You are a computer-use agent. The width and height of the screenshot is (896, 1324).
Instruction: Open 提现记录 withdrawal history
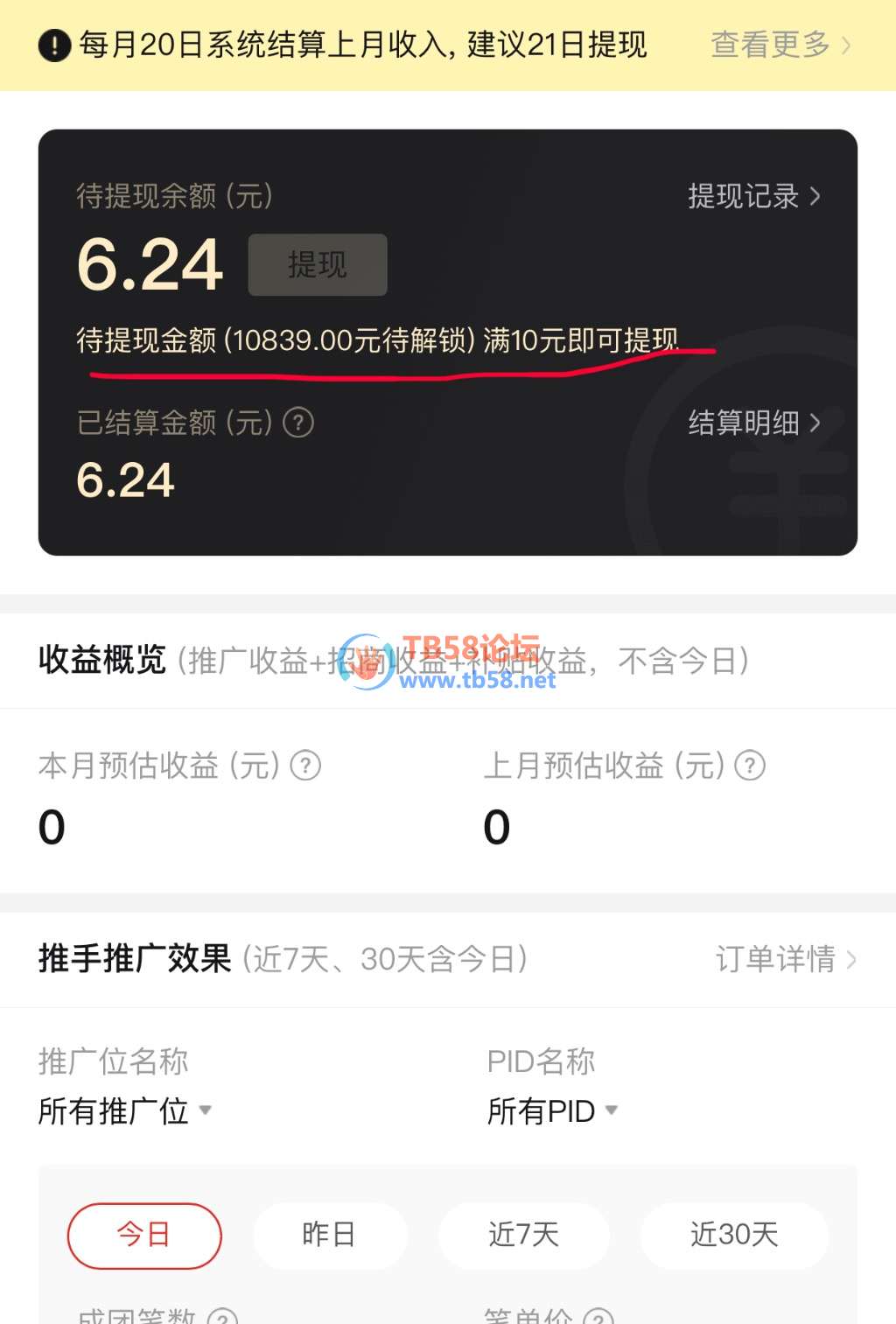point(753,196)
